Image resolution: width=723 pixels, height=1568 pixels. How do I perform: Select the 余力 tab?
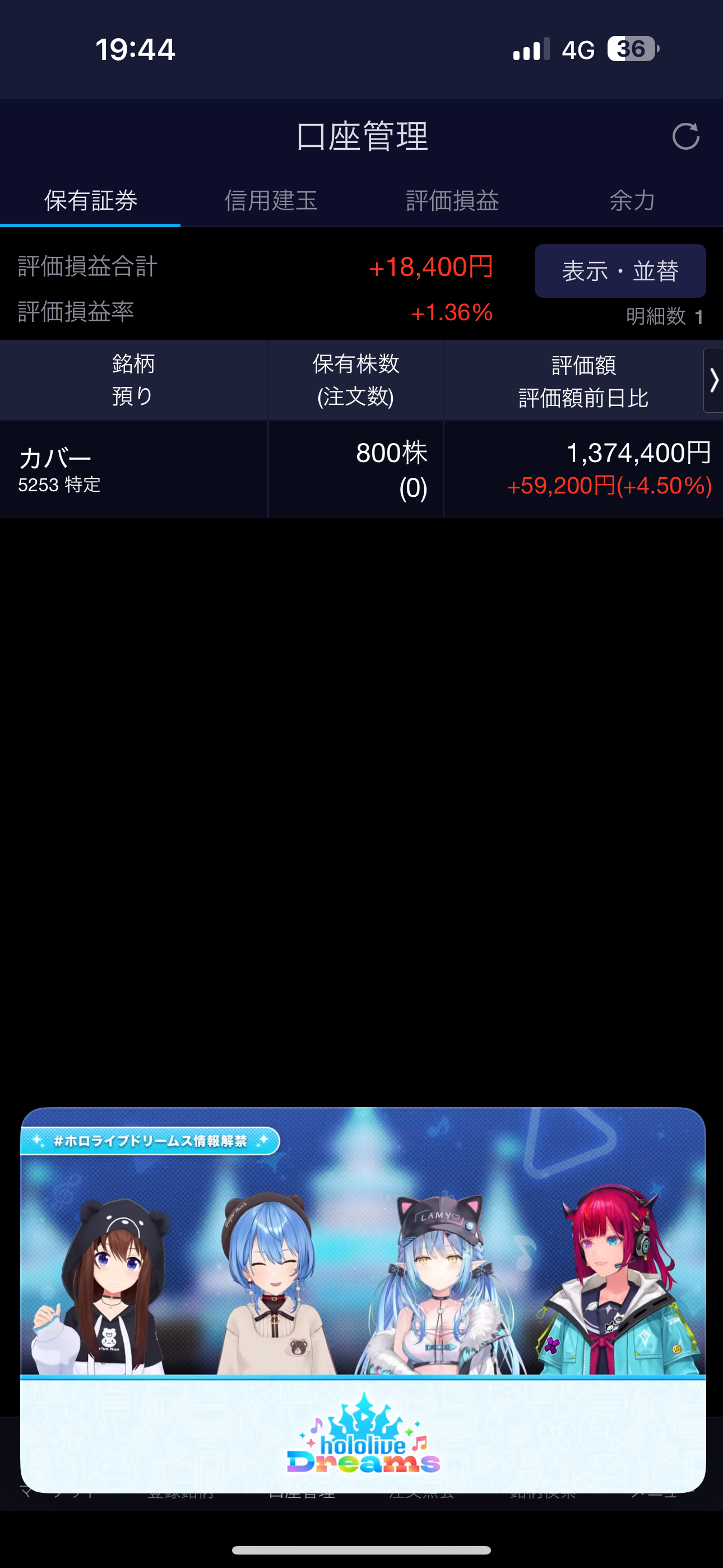pos(632,200)
